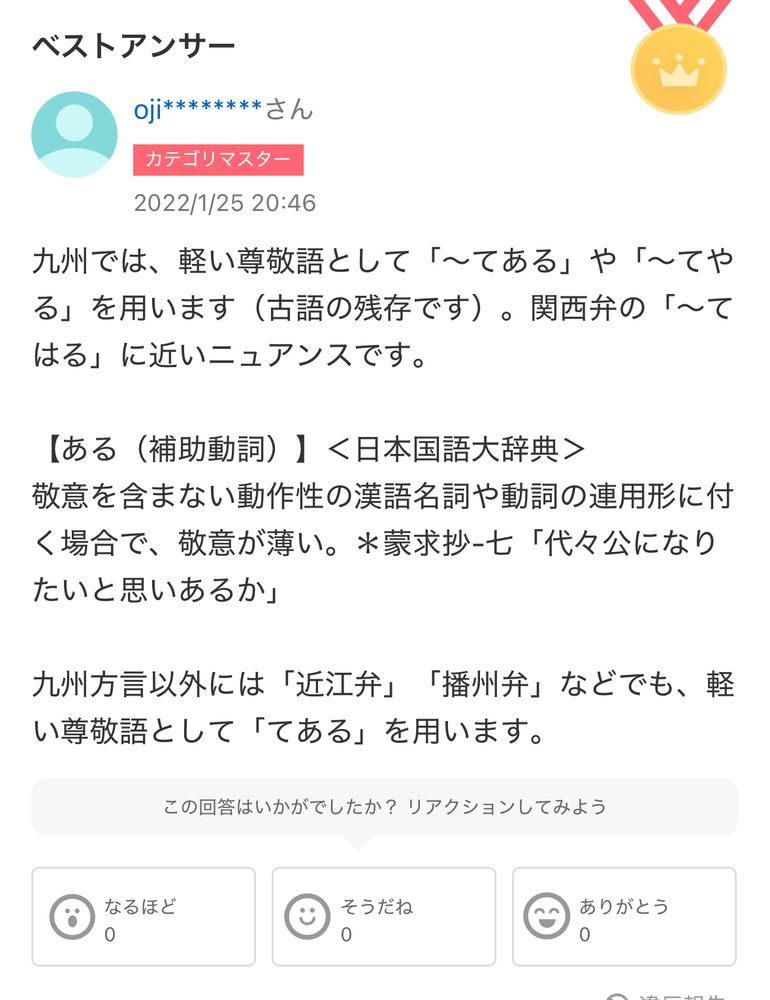Tap the answerer's avatar picture

75,135
